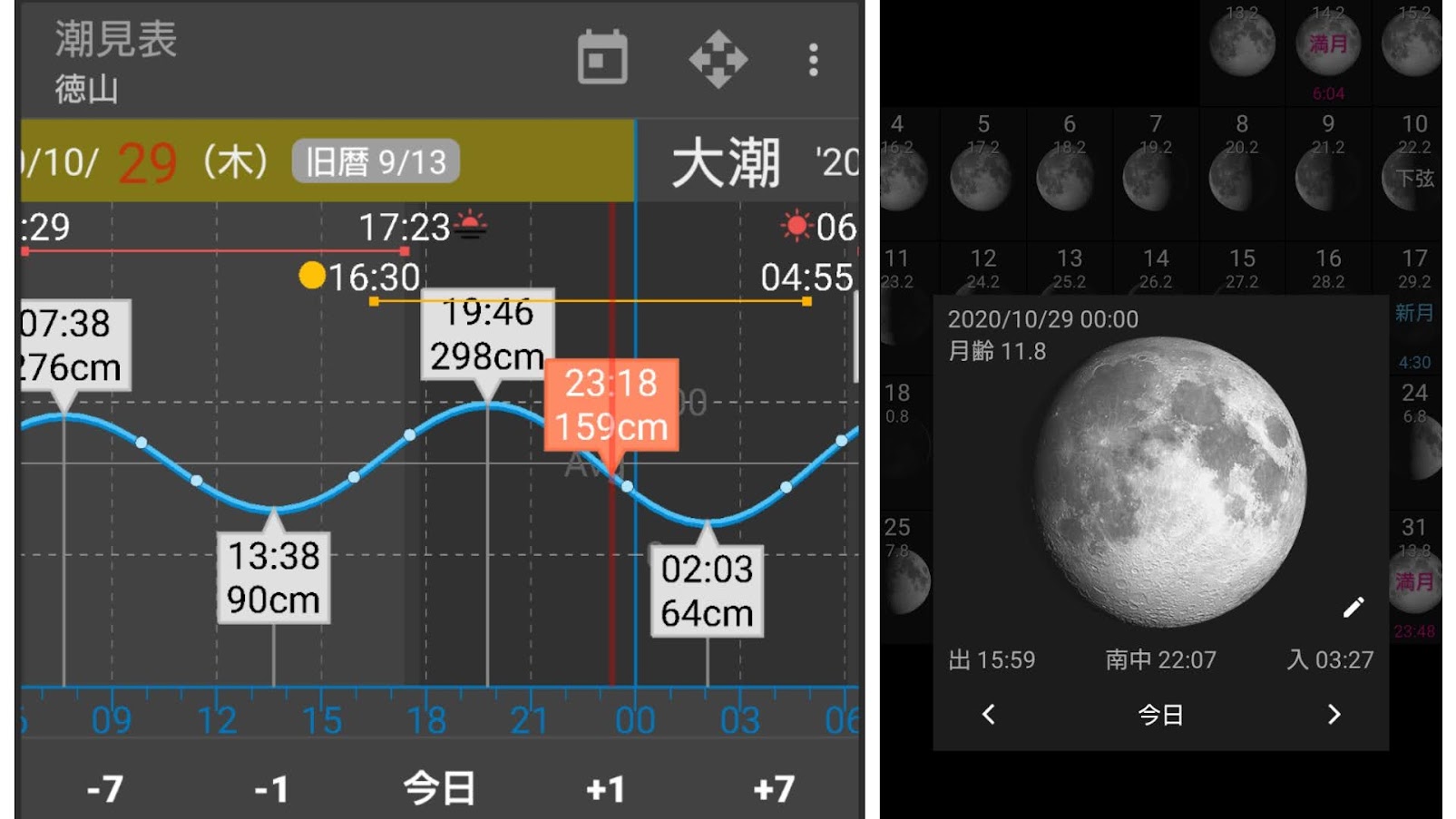
Task: Advance one day with +1
Action: (605, 788)
